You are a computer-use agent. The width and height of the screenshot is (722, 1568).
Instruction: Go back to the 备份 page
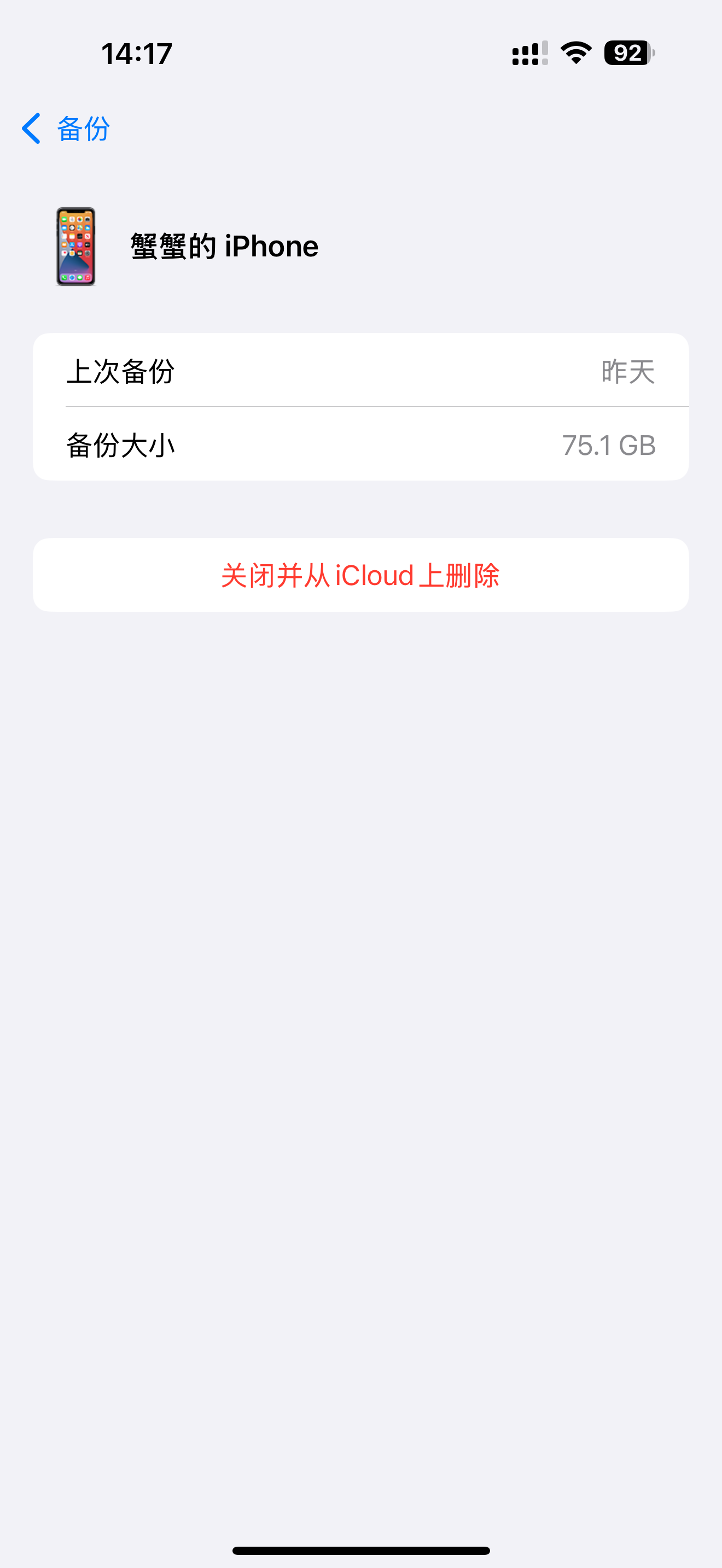66,128
